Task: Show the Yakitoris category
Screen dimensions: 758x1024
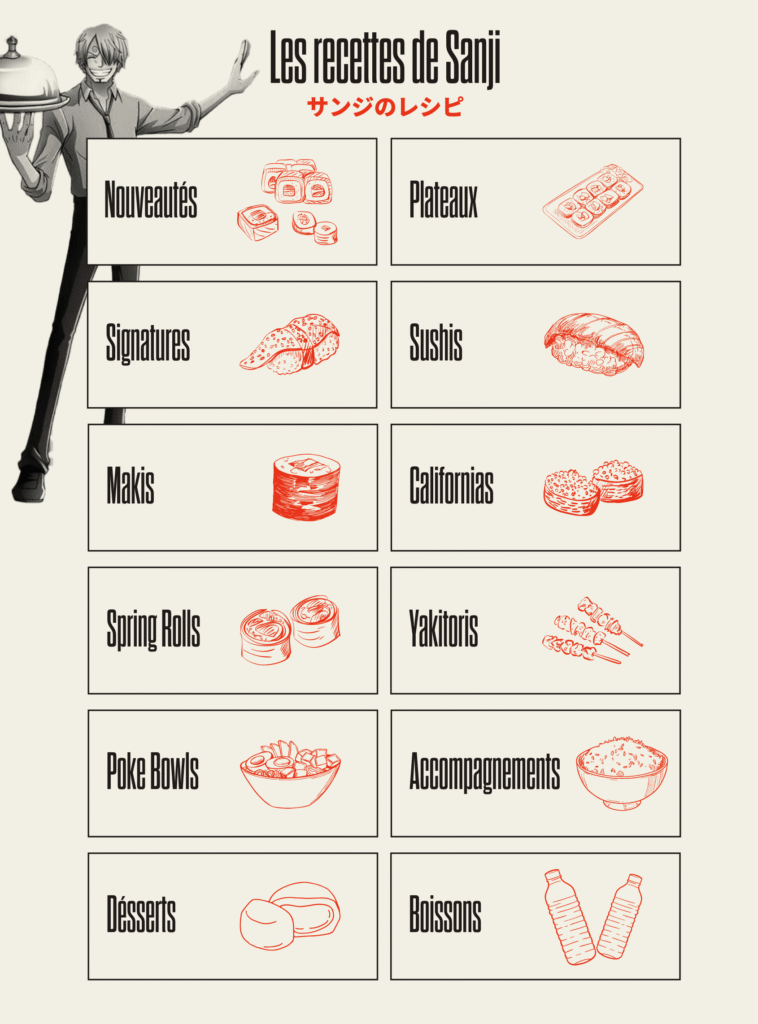Action: [x=535, y=631]
